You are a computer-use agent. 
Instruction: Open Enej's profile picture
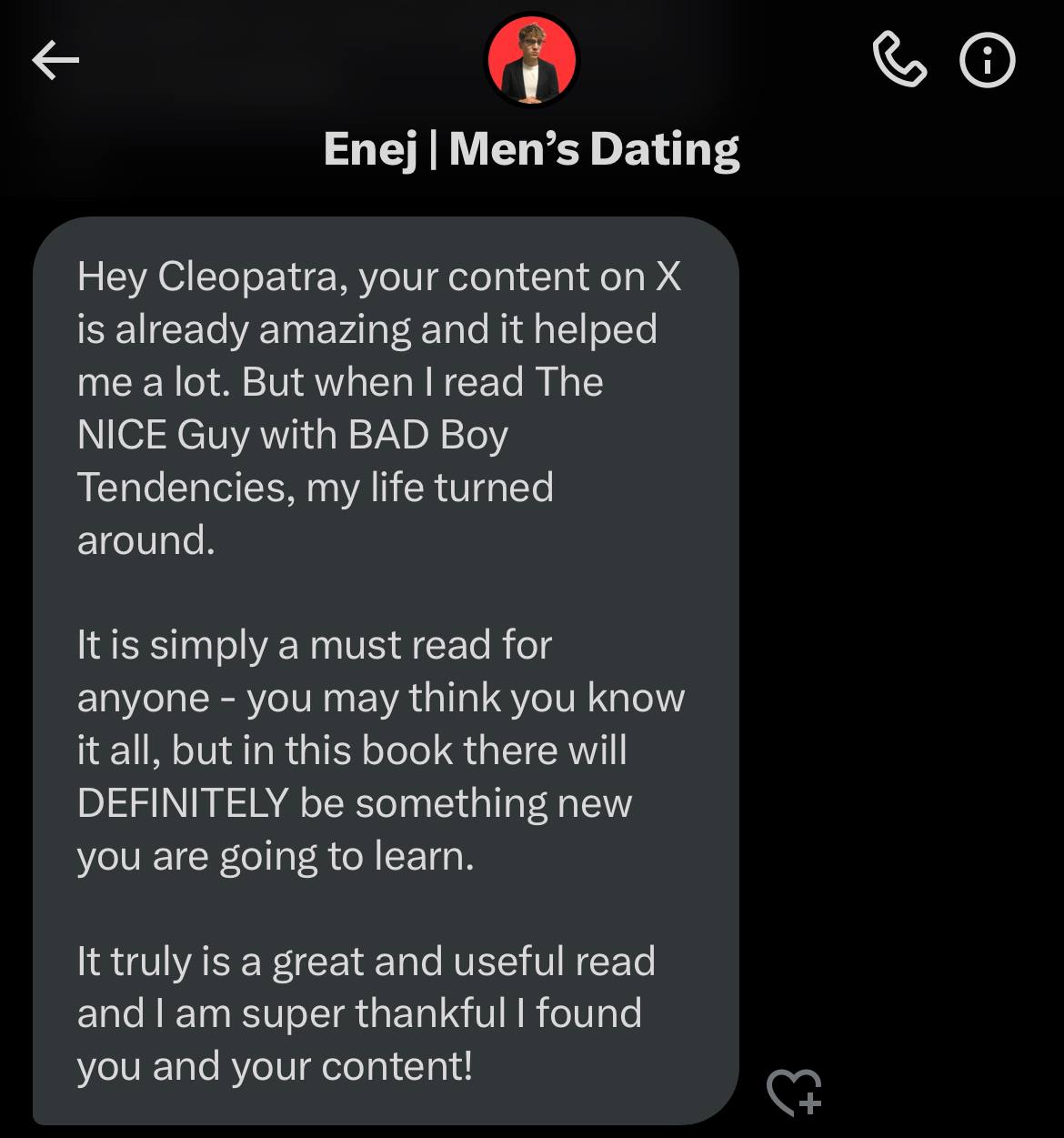pos(532,60)
